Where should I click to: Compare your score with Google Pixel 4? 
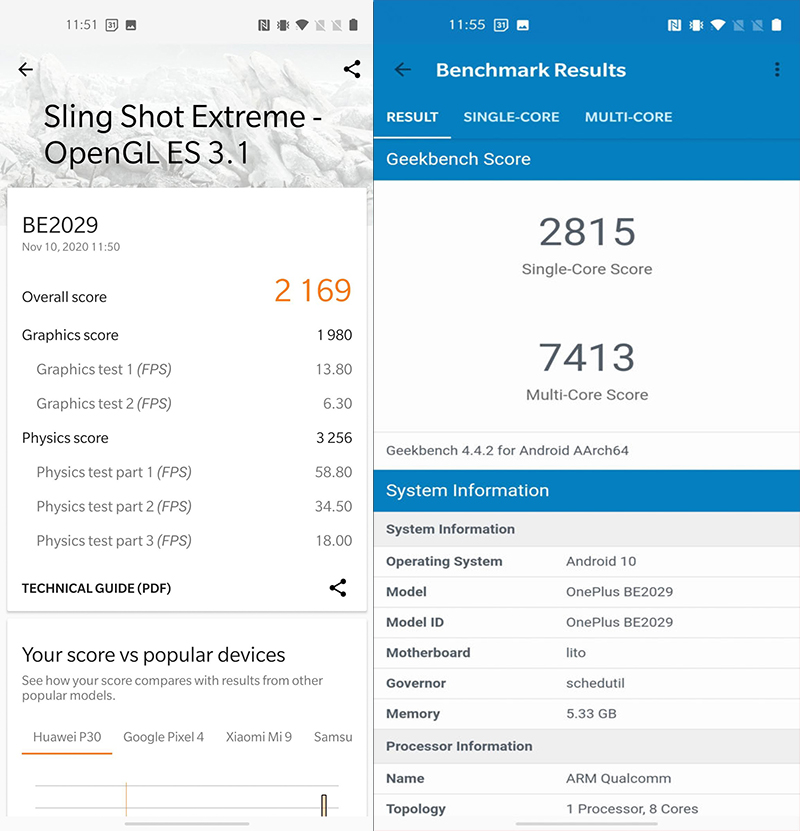pyautogui.click(x=163, y=737)
